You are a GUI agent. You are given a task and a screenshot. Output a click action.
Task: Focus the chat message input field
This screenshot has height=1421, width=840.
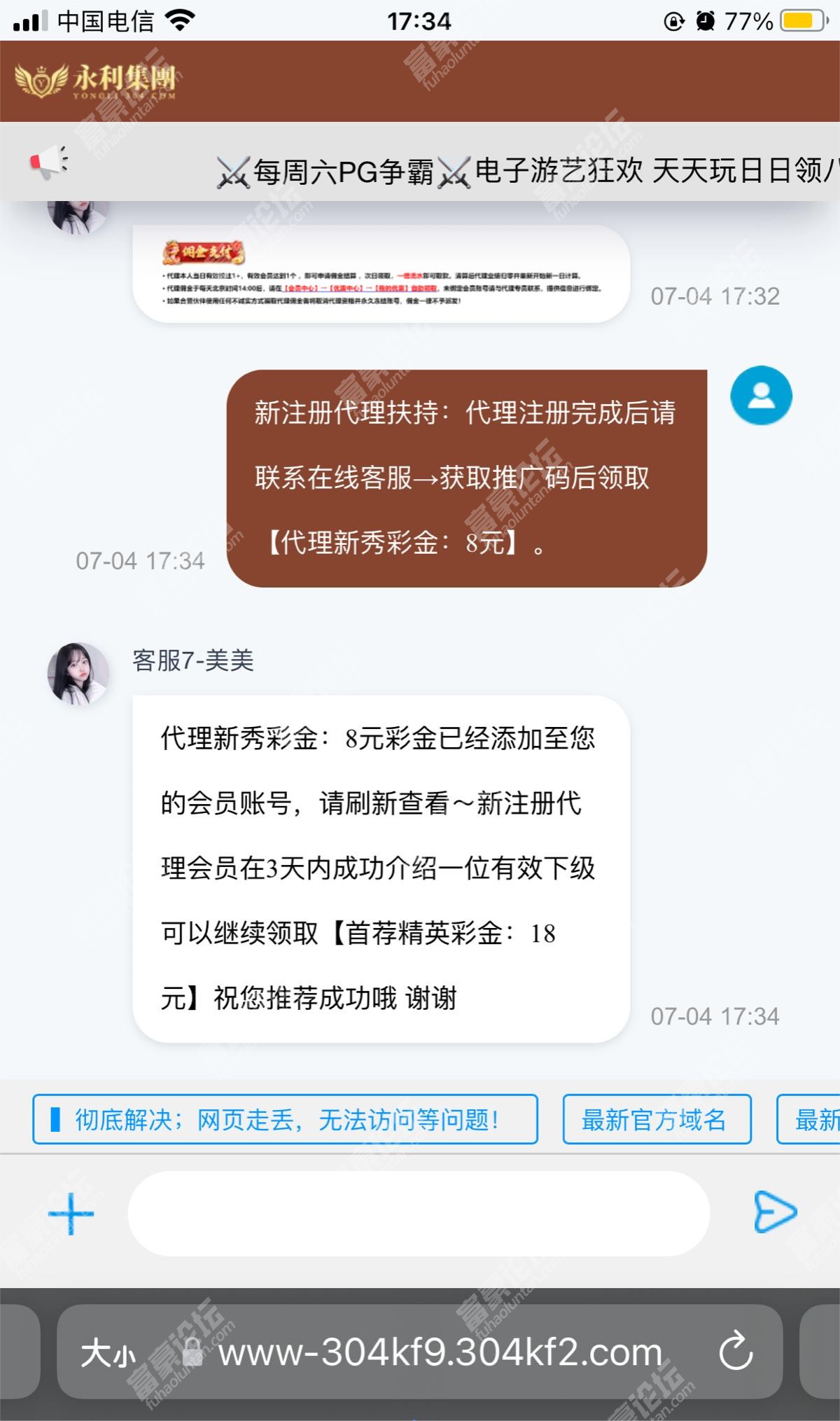click(419, 1213)
